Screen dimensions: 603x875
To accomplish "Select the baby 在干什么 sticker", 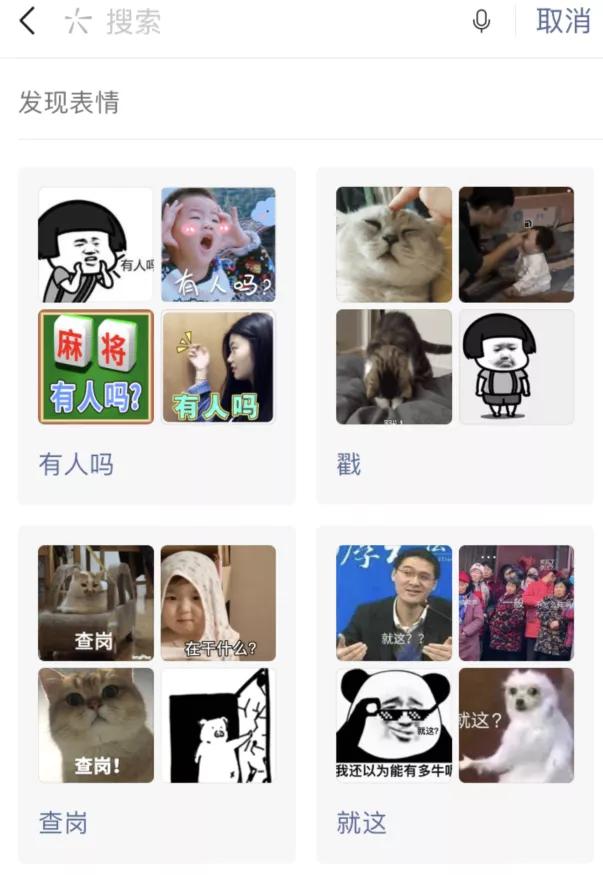I will click(218, 603).
